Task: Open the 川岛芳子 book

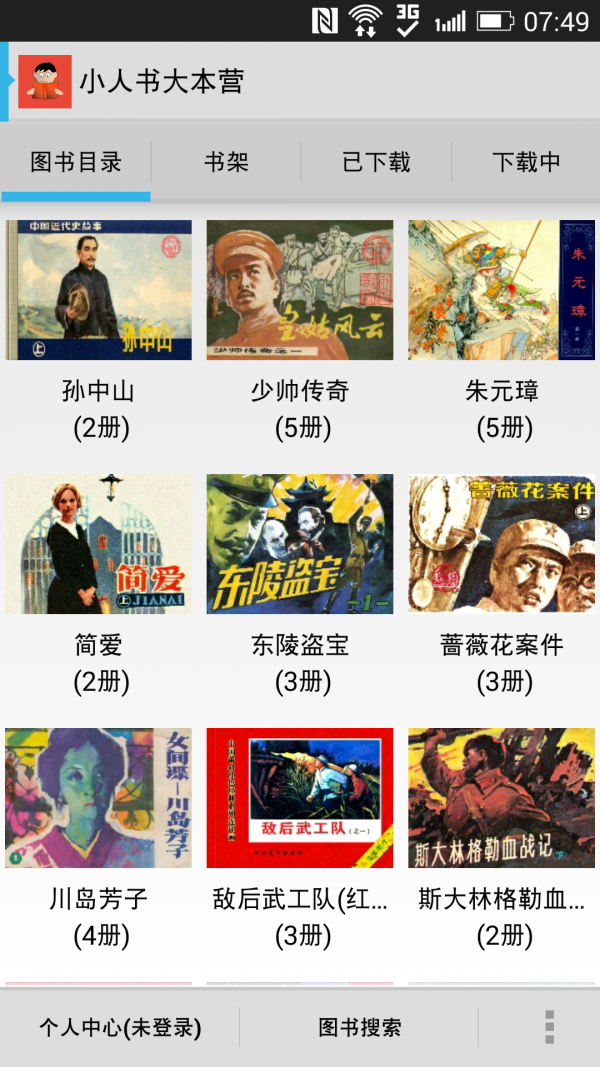Action: 98,798
